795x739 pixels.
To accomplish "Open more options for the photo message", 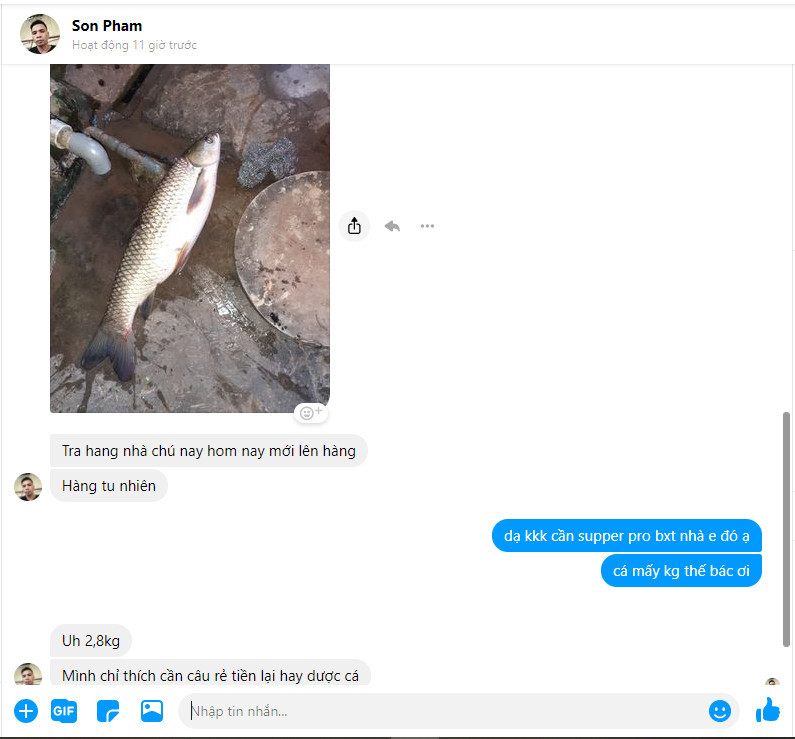I will click(427, 226).
